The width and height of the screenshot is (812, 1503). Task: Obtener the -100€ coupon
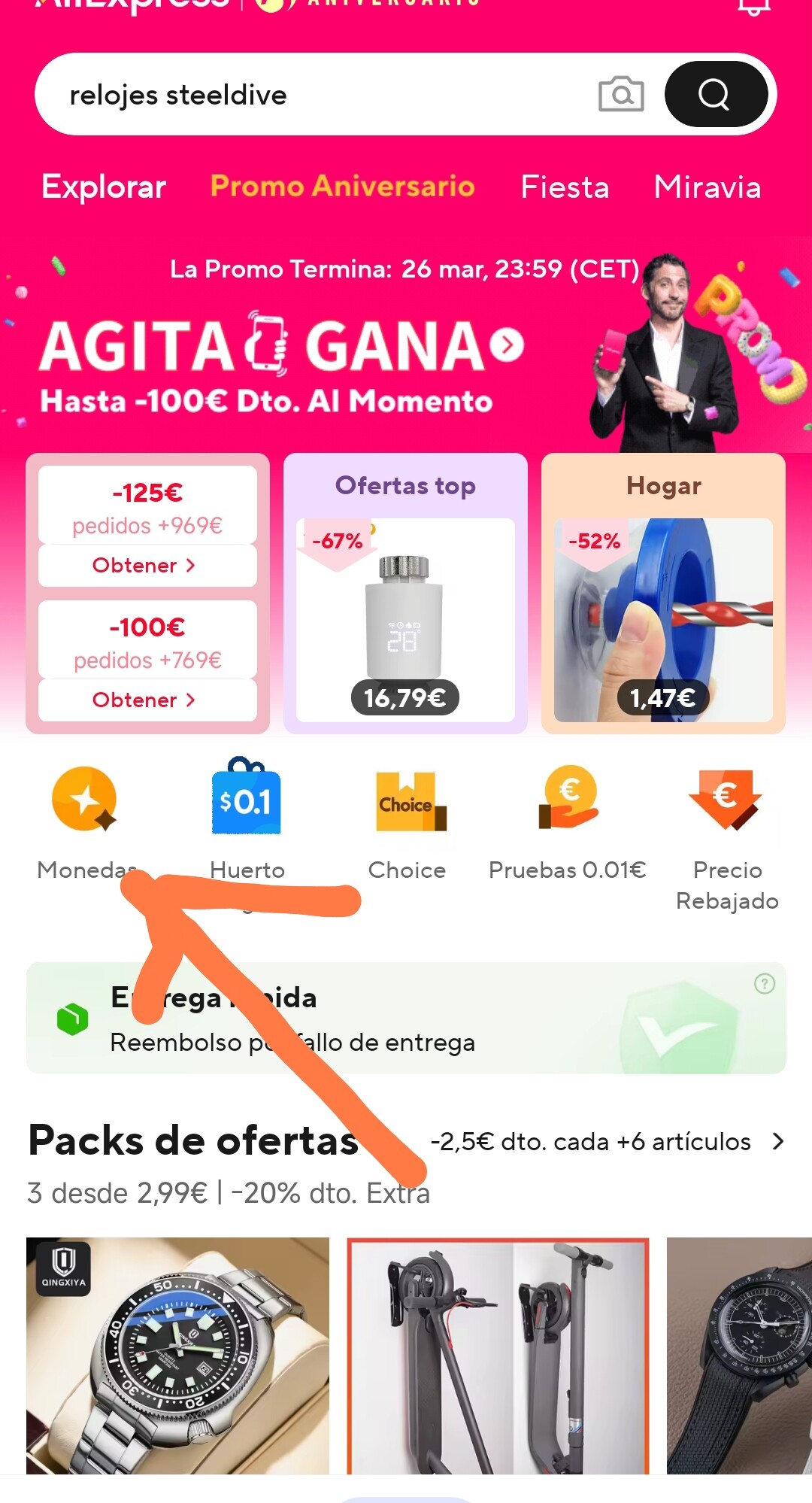(x=147, y=700)
